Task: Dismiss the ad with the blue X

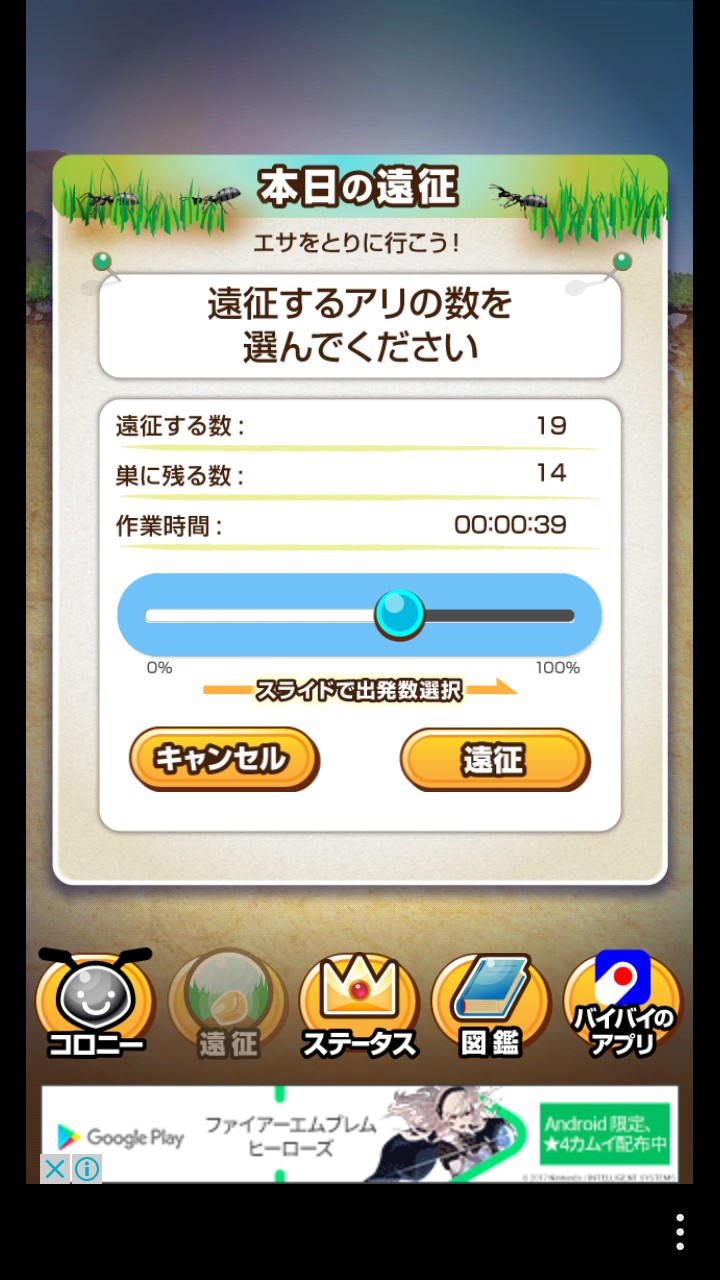Action: point(57,1170)
